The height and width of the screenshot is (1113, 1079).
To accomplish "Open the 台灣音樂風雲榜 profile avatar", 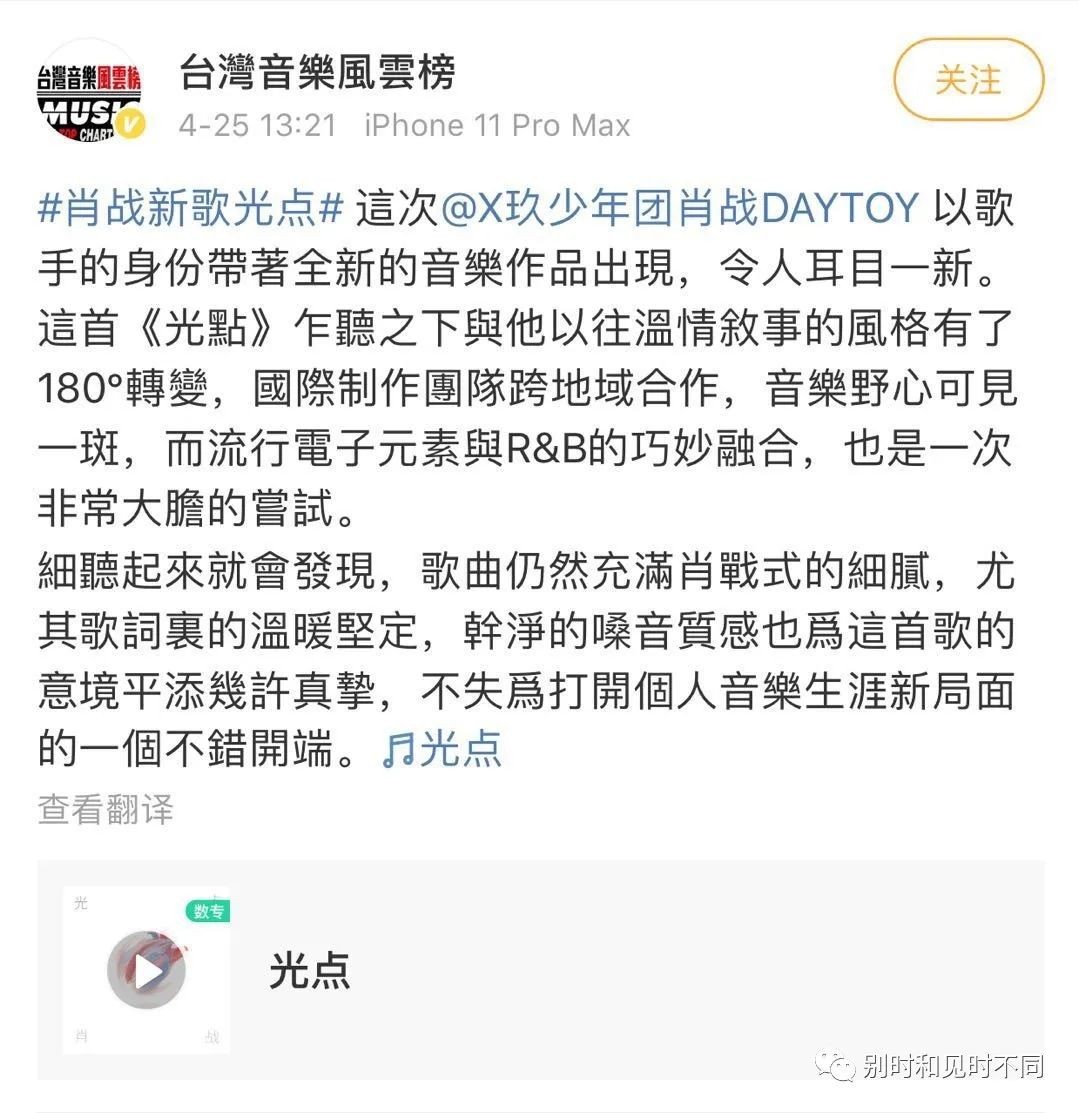I will click(90, 92).
